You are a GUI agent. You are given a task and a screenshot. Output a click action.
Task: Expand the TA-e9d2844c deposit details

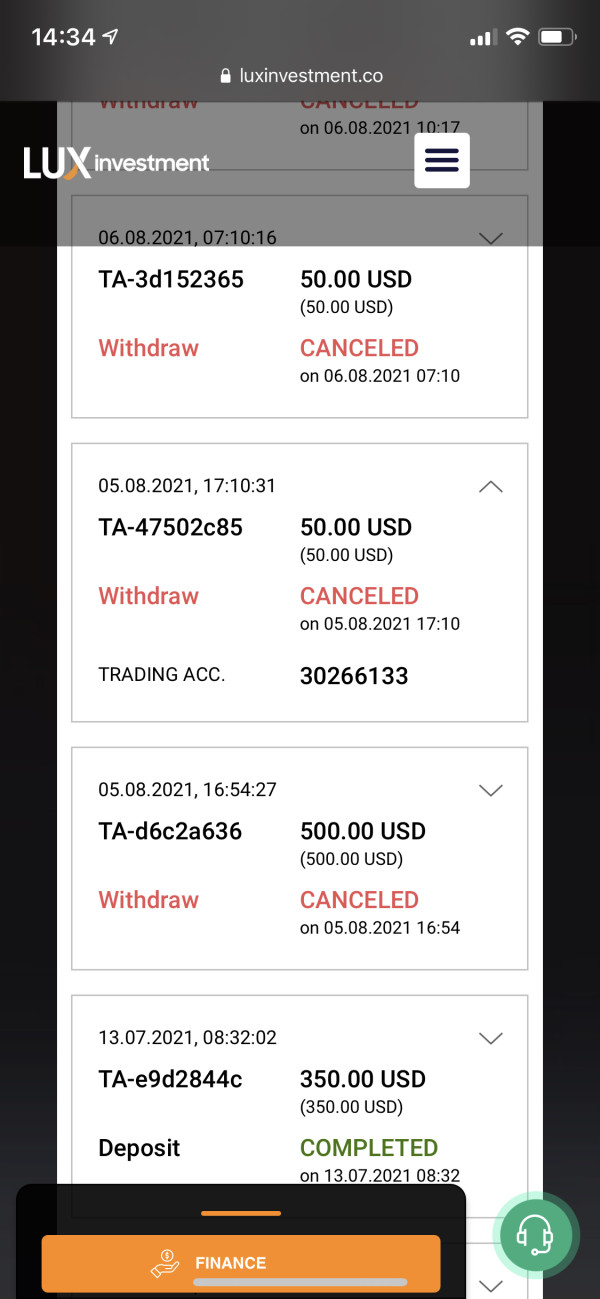[490, 1038]
